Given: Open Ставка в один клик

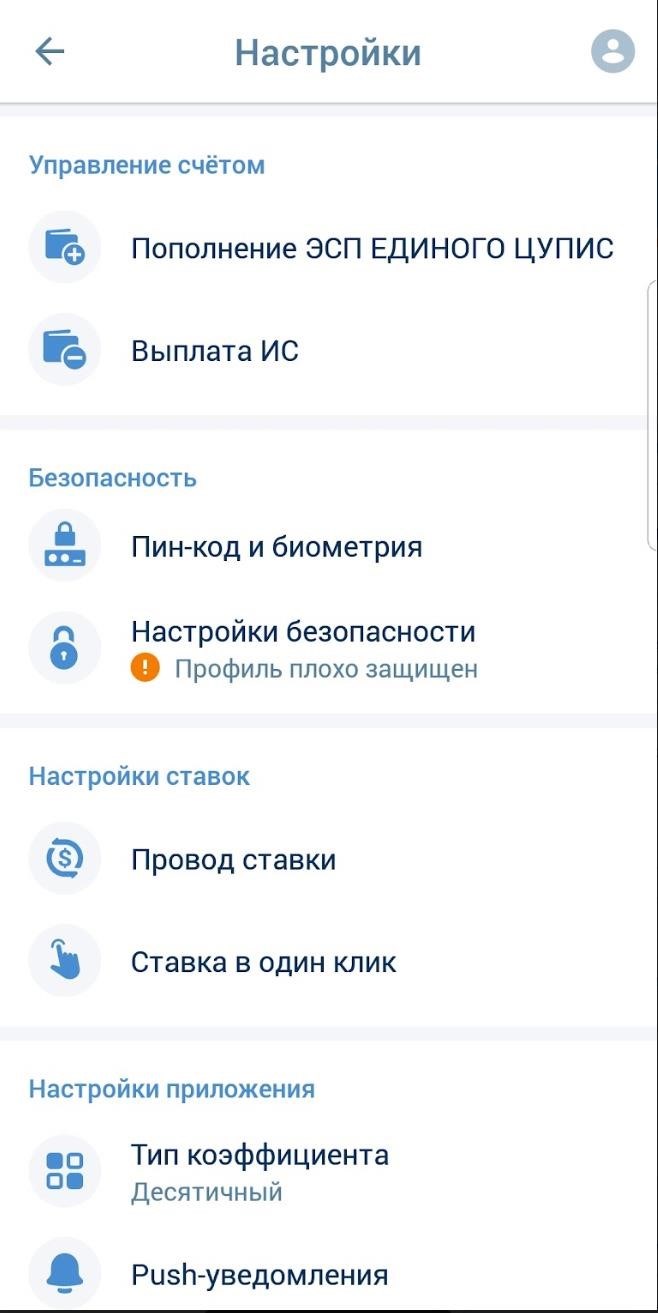Looking at the screenshot, I should click(329, 962).
